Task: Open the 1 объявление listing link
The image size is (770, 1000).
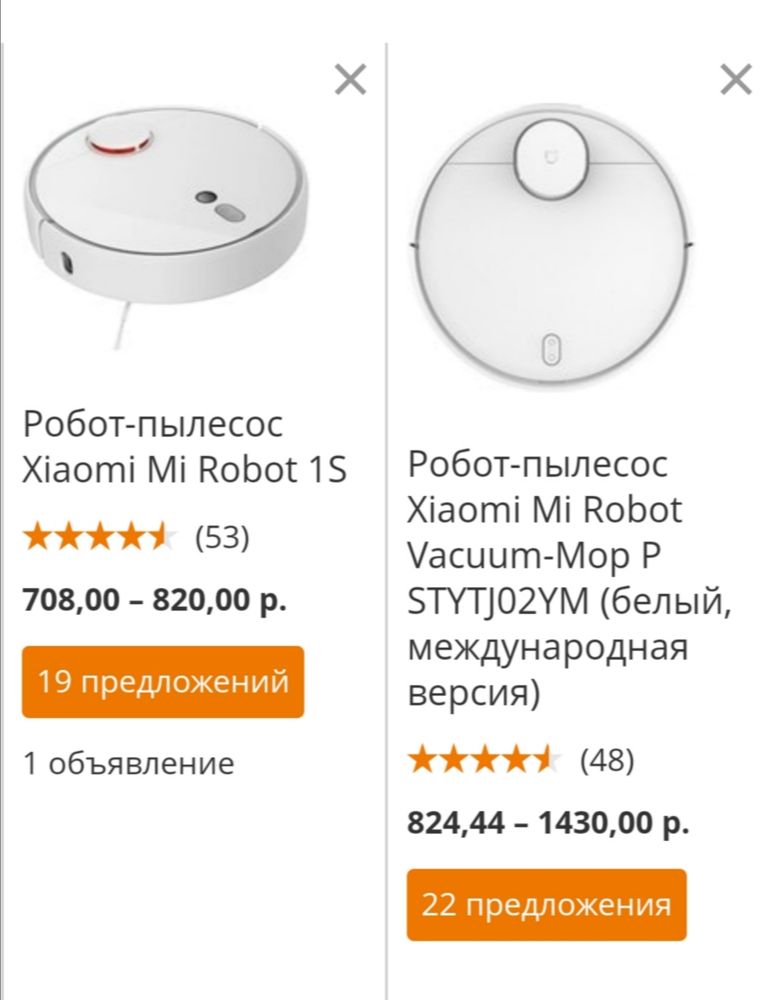Action: 128,764
